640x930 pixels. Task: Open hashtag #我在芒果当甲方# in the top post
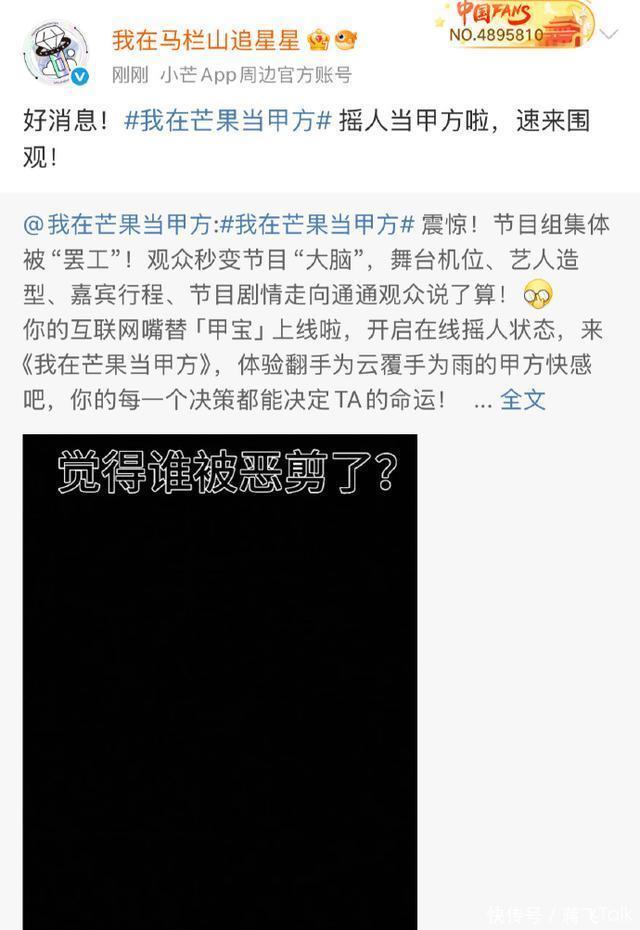tap(228, 121)
